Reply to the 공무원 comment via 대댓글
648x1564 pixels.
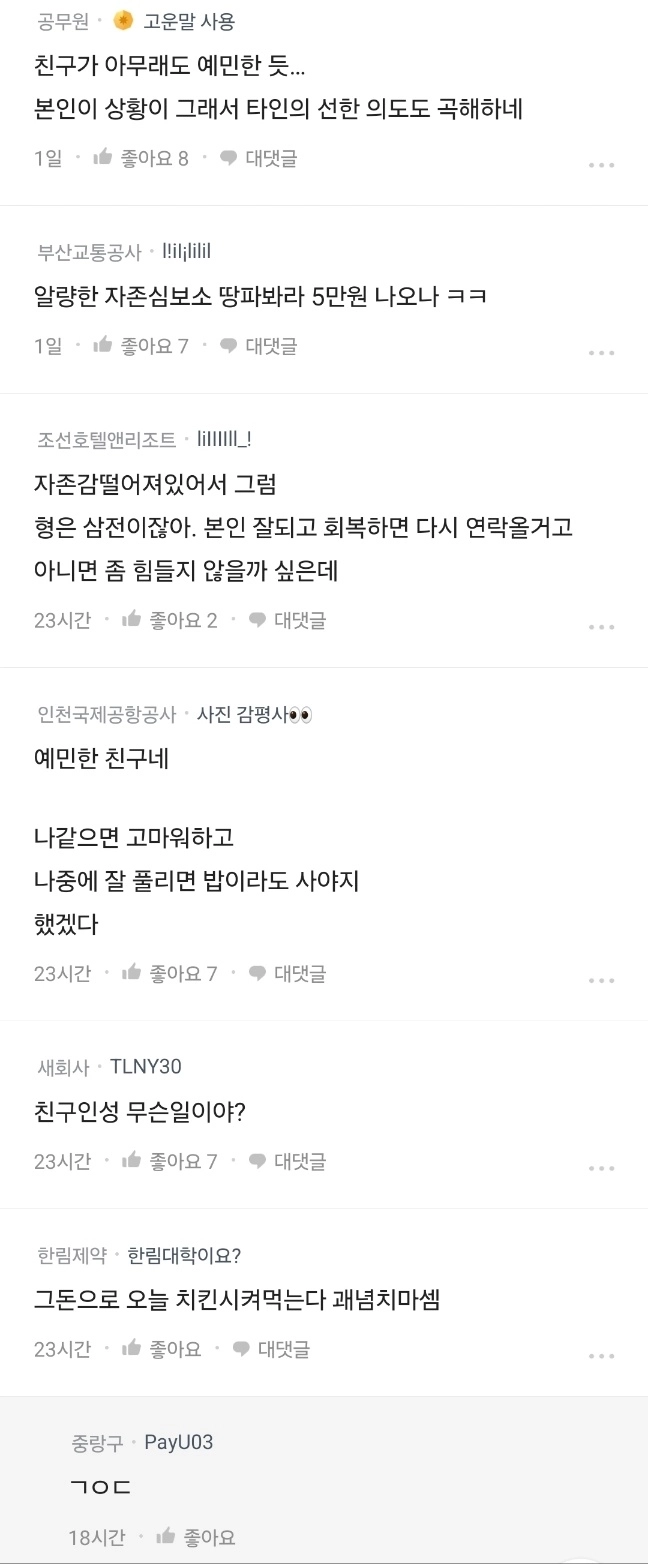point(258,158)
